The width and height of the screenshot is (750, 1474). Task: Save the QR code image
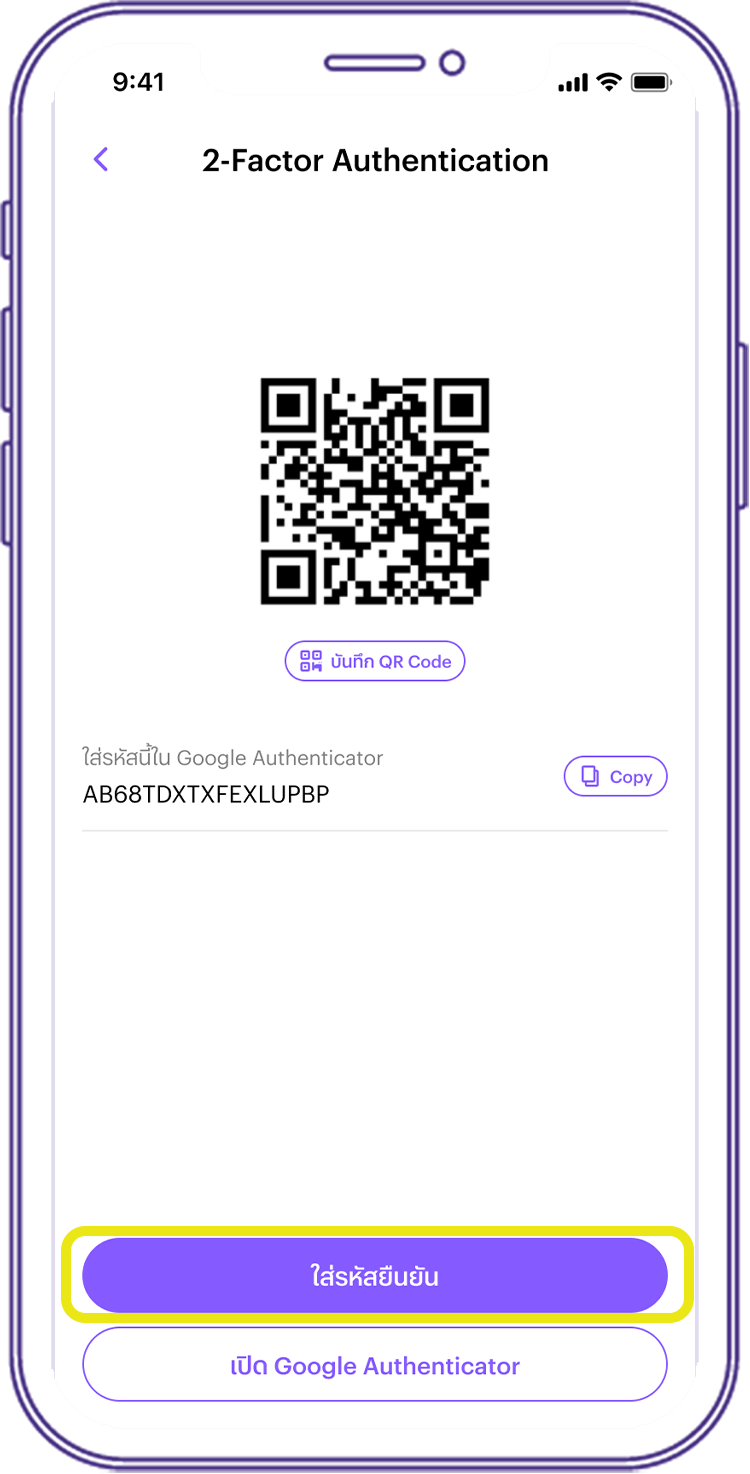pyautogui.click(x=375, y=661)
